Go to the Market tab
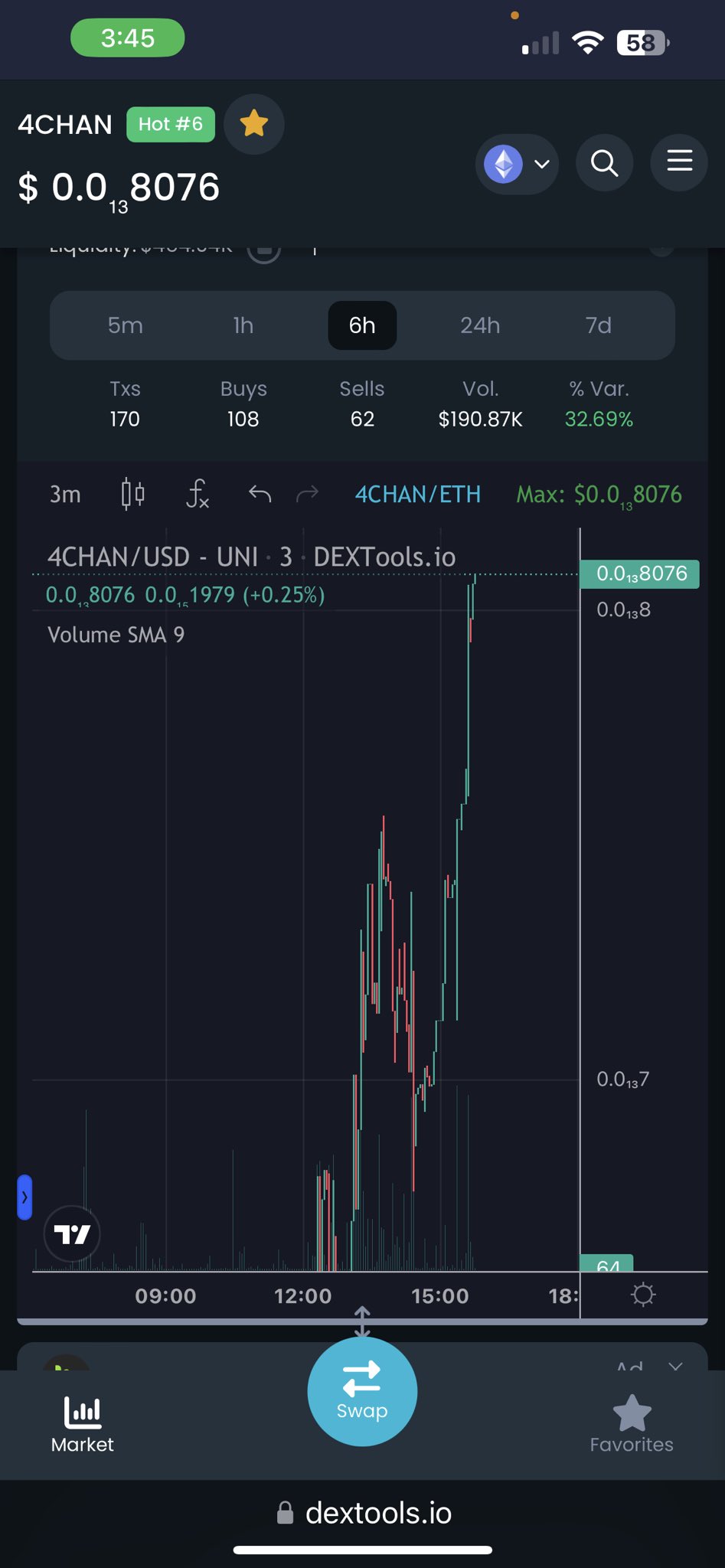The width and height of the screenshot is (725, 1568). (83, 1424)
